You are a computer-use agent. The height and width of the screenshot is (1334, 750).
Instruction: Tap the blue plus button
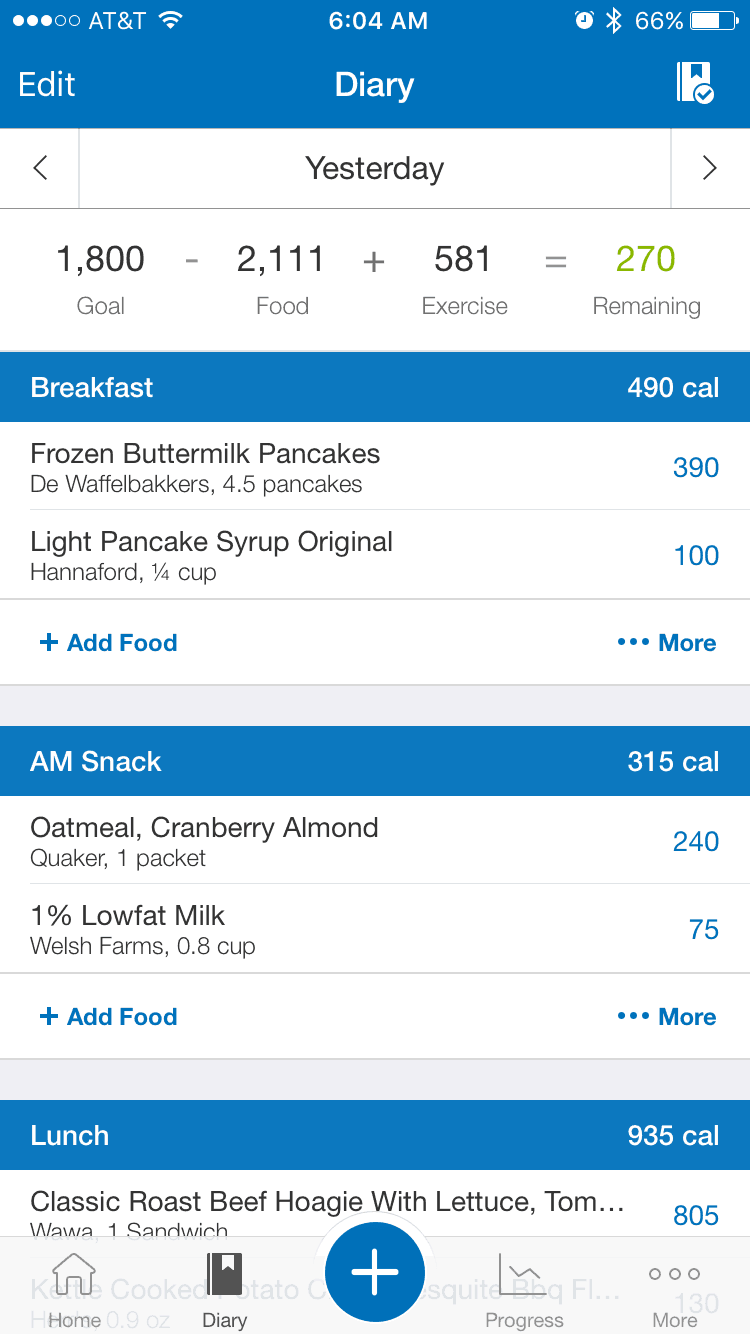(x=375, y=1273)
